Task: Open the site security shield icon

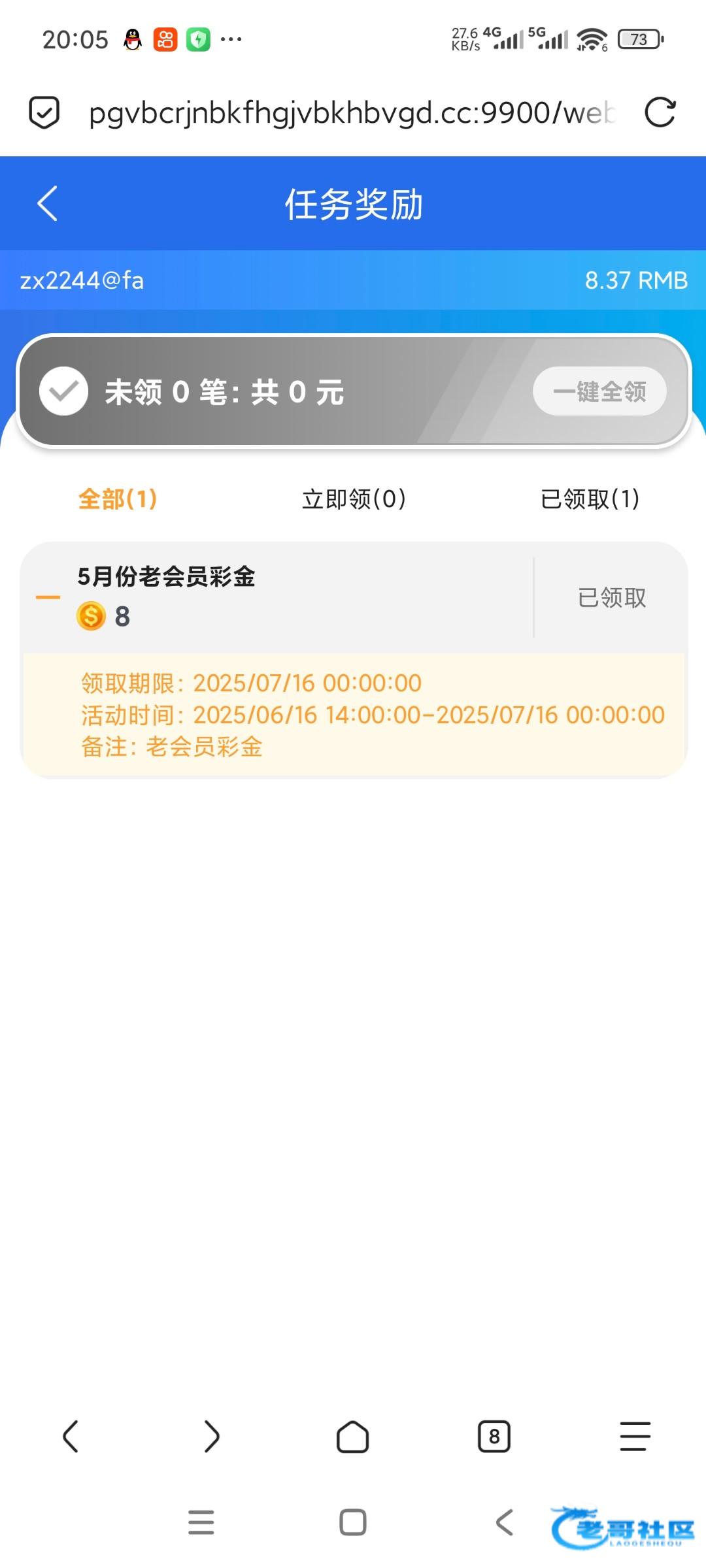Action: coord(44,112)
